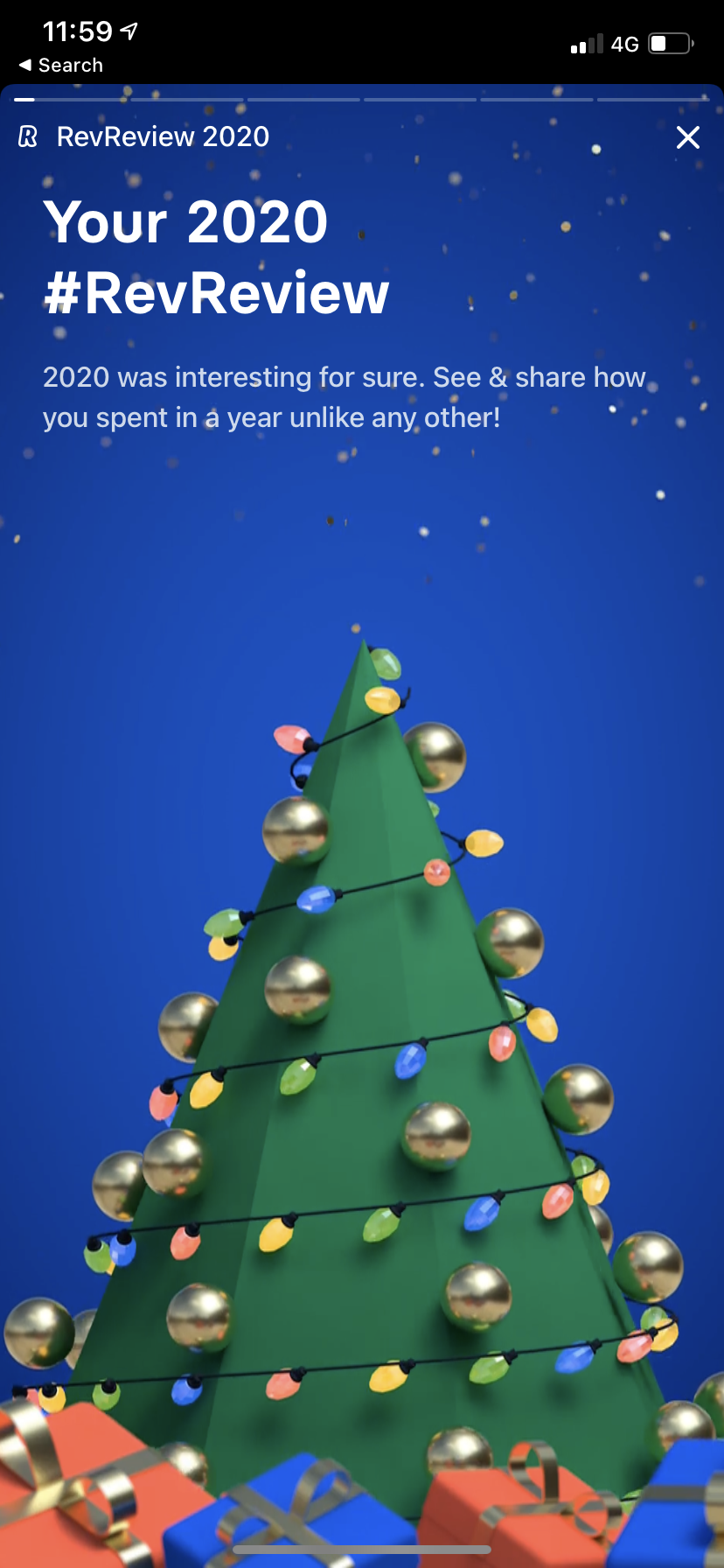Tap the third story segment to skip ahead
Image resolution: width=724 pixels, height=1568 pixels.
tap(303, 99)
